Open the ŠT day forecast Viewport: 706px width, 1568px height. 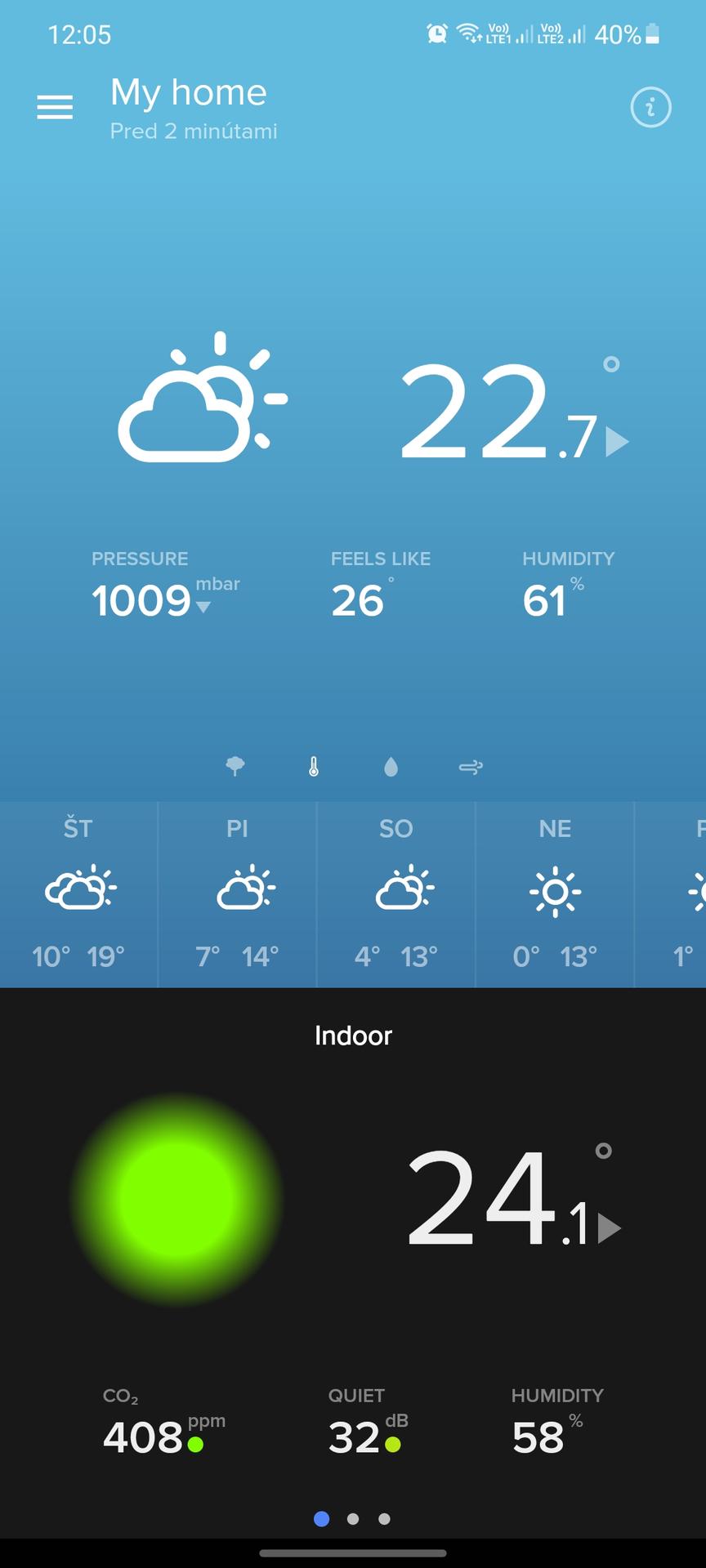coord(78,894)
